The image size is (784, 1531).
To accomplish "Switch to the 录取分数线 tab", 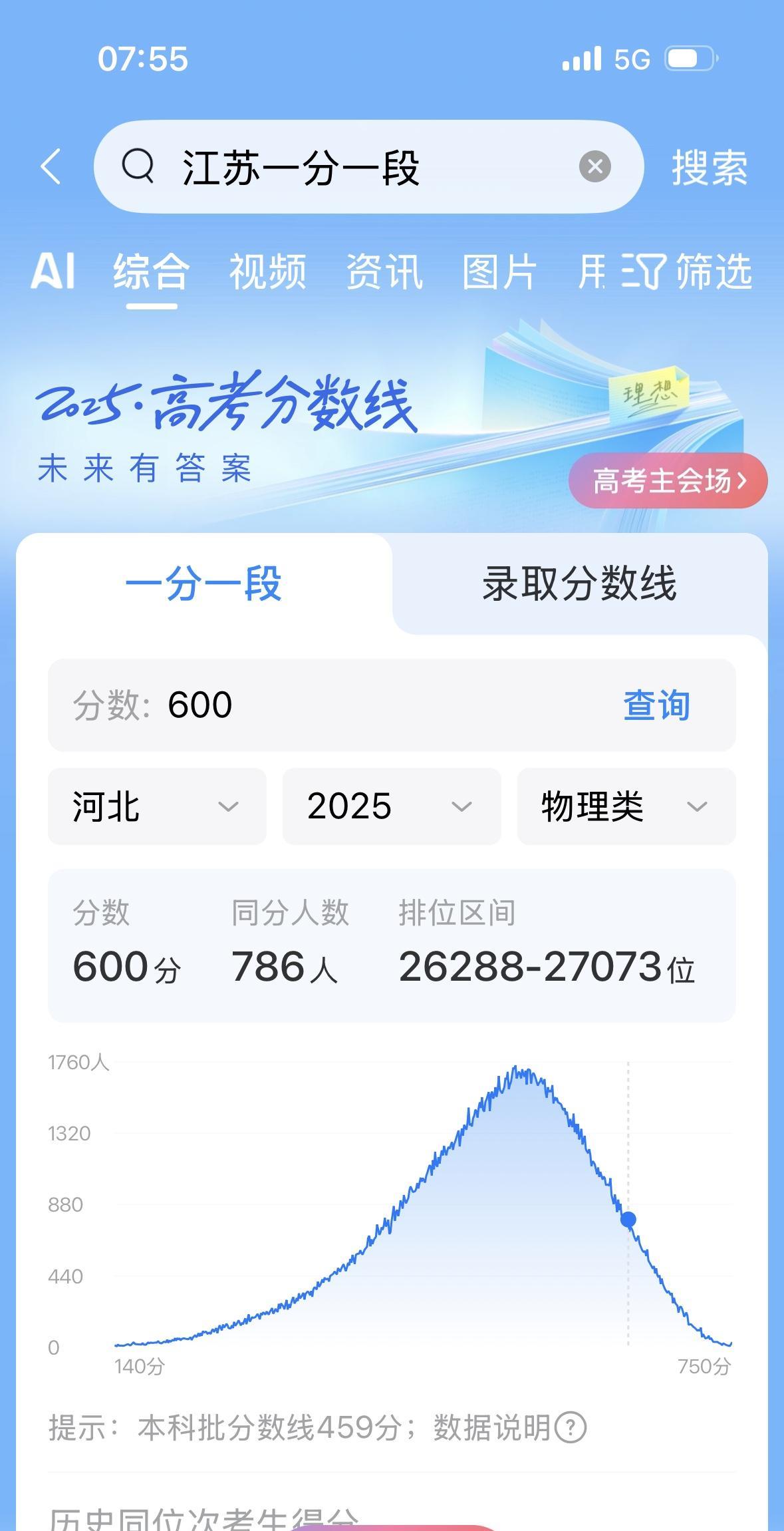I will click(x=579, y=584).
